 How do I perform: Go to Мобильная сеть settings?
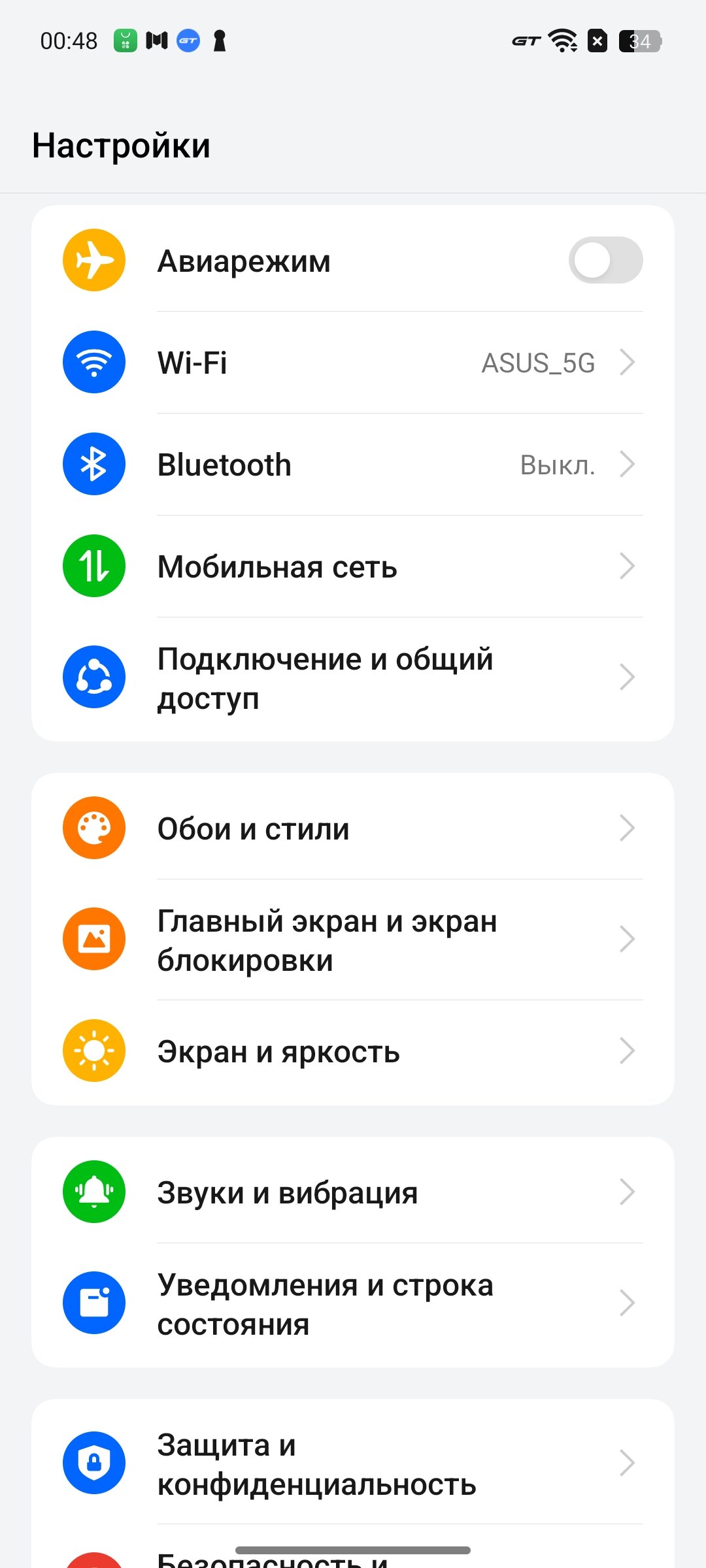[x=353, y=566]
